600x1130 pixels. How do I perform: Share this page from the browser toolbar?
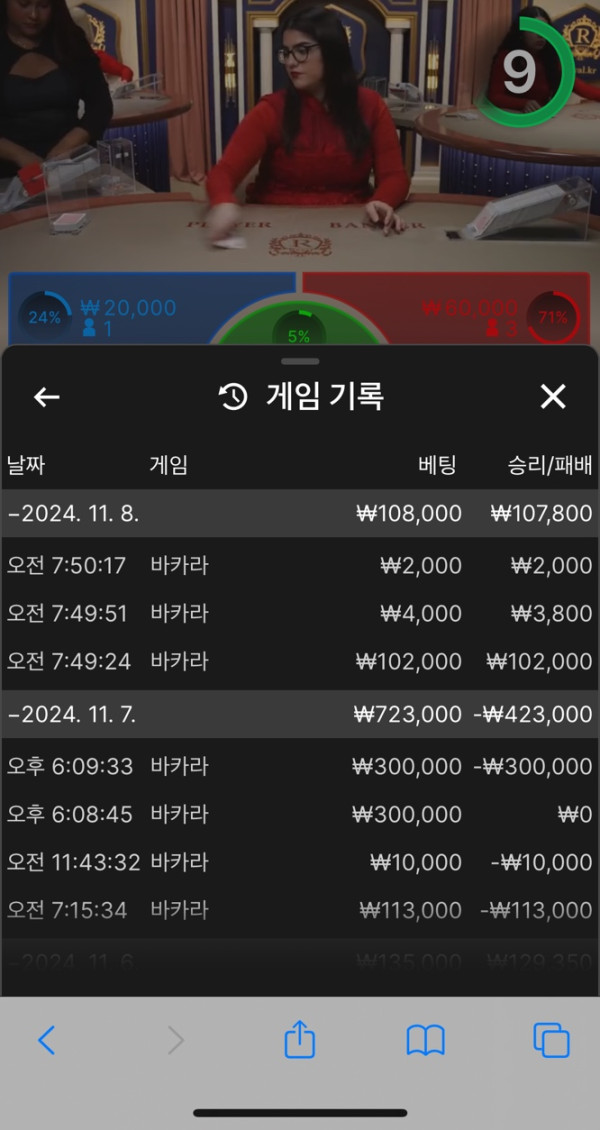tap(300, 1040)
